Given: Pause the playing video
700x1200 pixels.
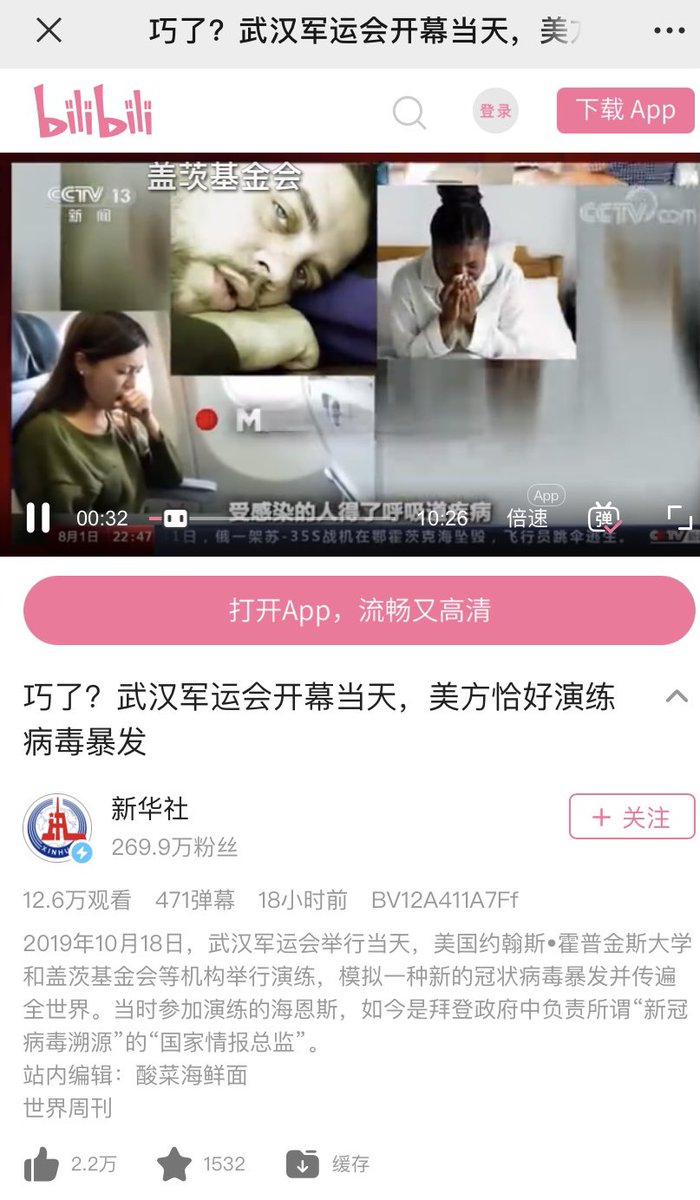Looking at the screenshot, I should click(x=38, y=517).
